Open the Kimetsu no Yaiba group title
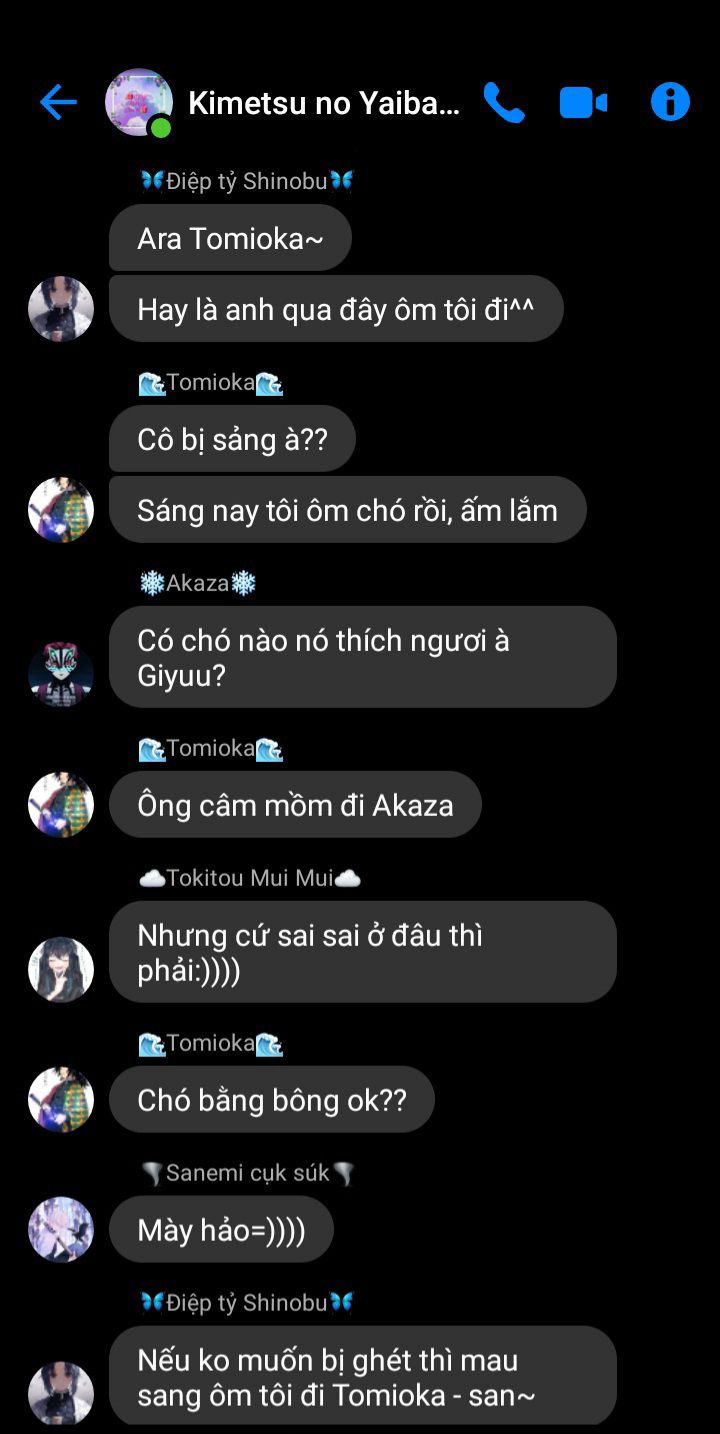Screen dimensions: 720x1434 pos(323,103)
